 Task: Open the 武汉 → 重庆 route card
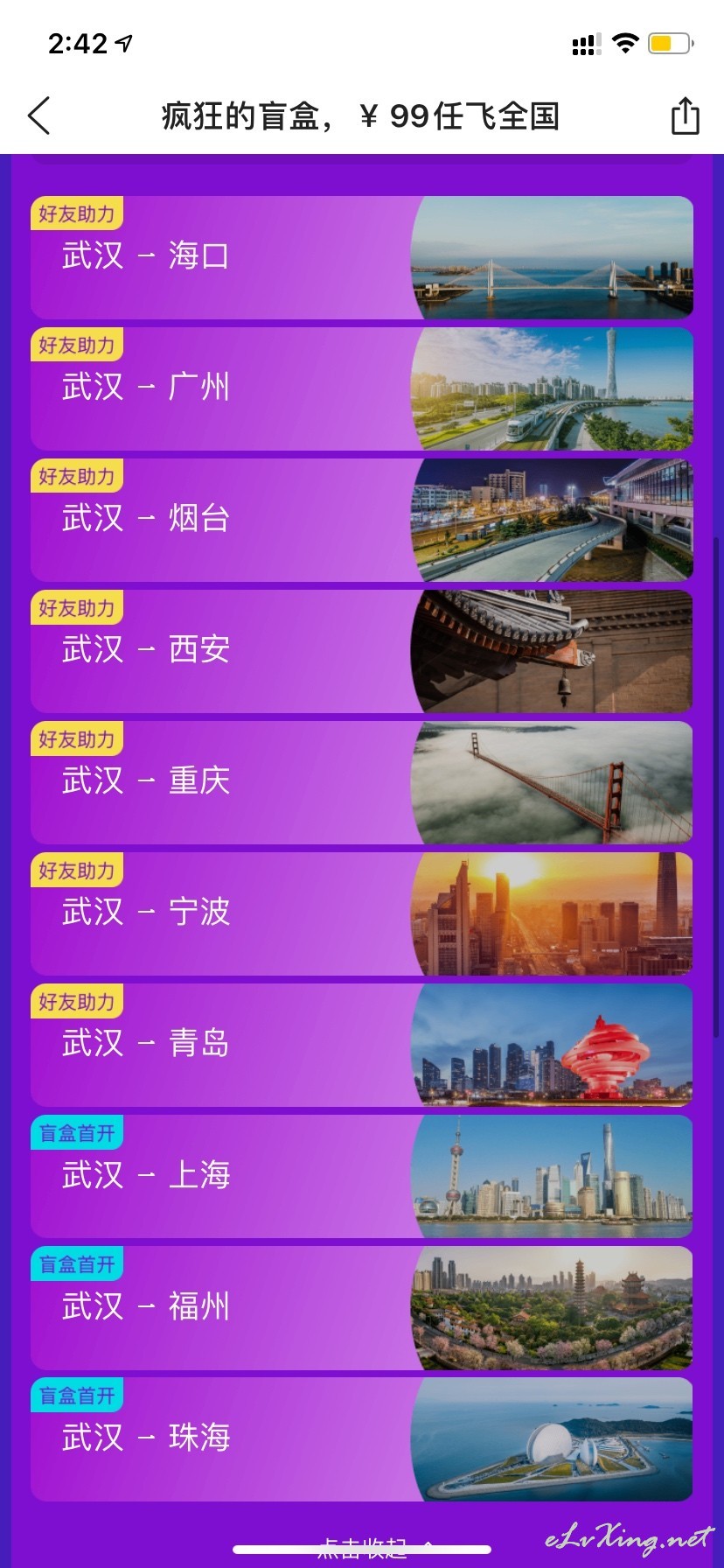pyautogui.click(x=362, y=782)
